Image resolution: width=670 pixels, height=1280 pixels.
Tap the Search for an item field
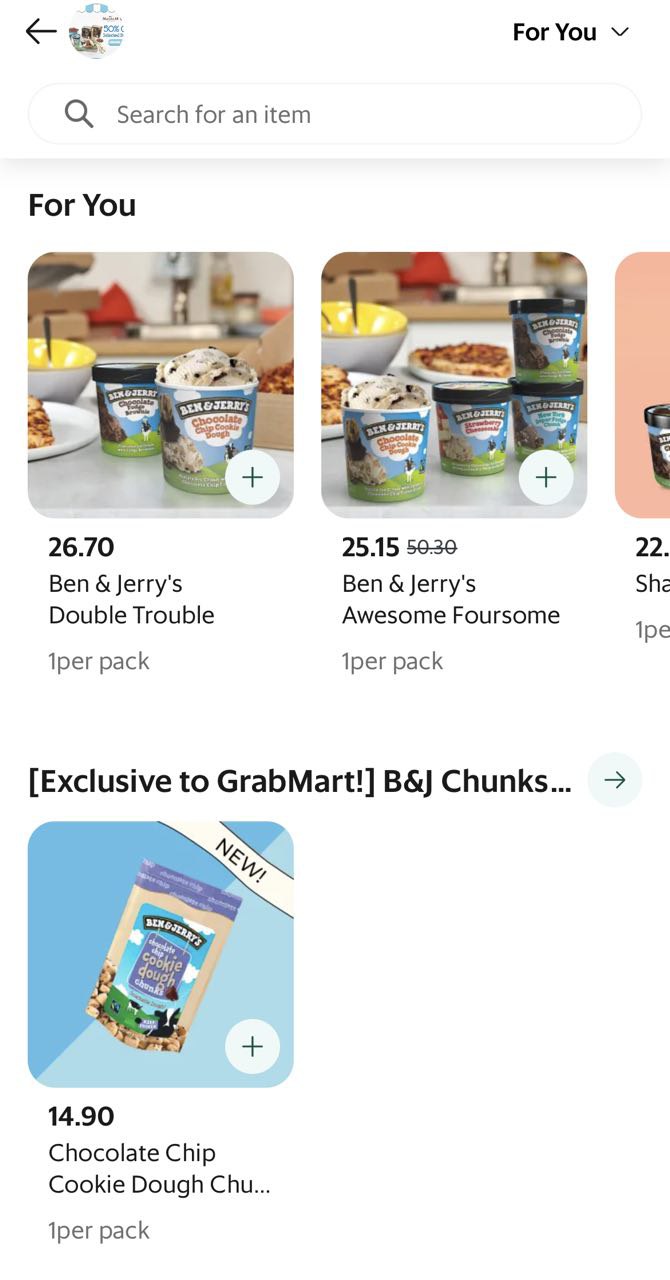335,114
